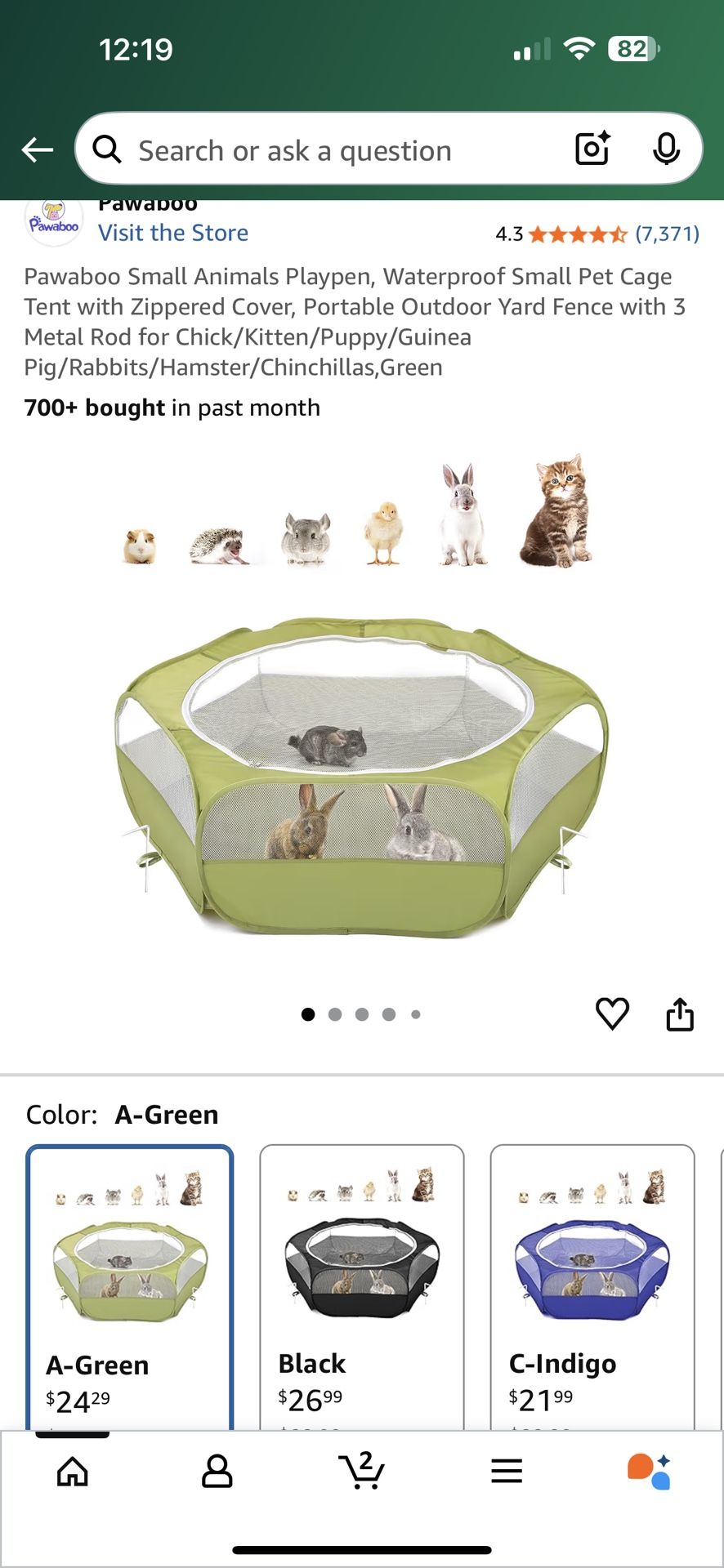
Task: Choose the C-Indigo color option
Action: pyautogui.click(x=592, y=1282)
